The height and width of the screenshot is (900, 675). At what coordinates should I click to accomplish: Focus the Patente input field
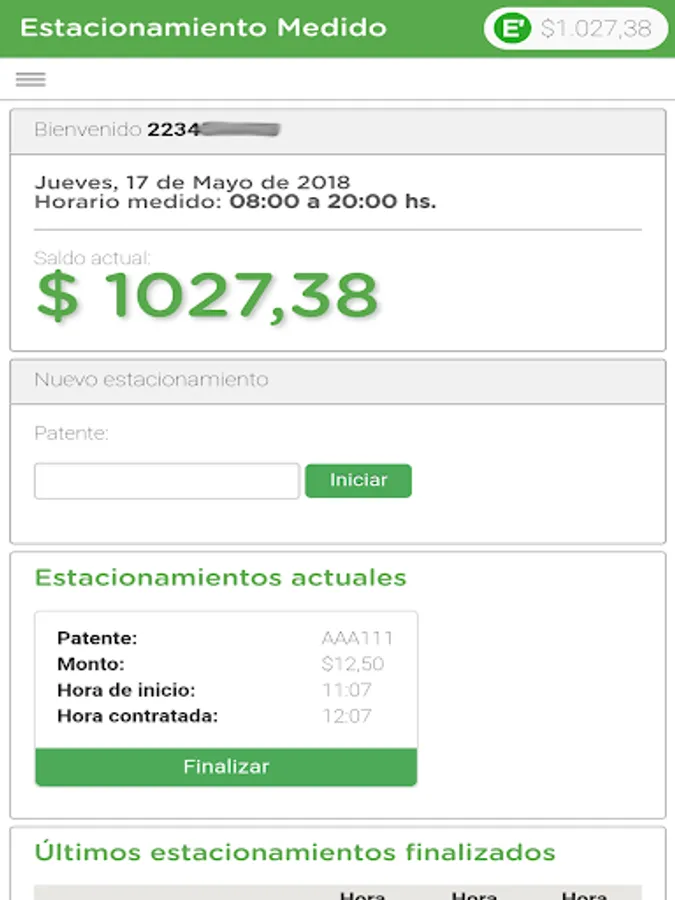point(167,481)
